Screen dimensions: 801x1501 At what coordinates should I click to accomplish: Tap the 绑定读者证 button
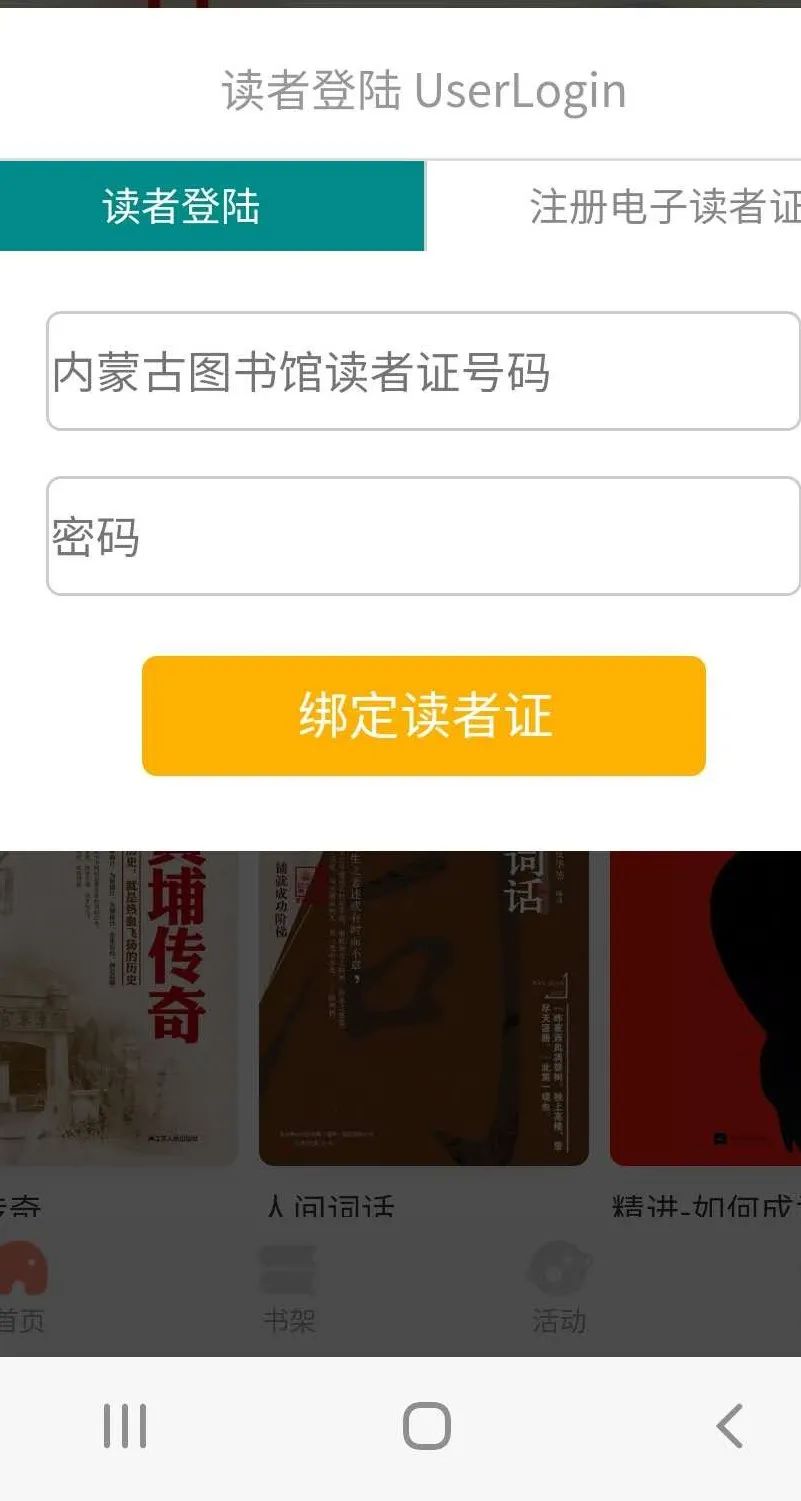tap(424, 716)
